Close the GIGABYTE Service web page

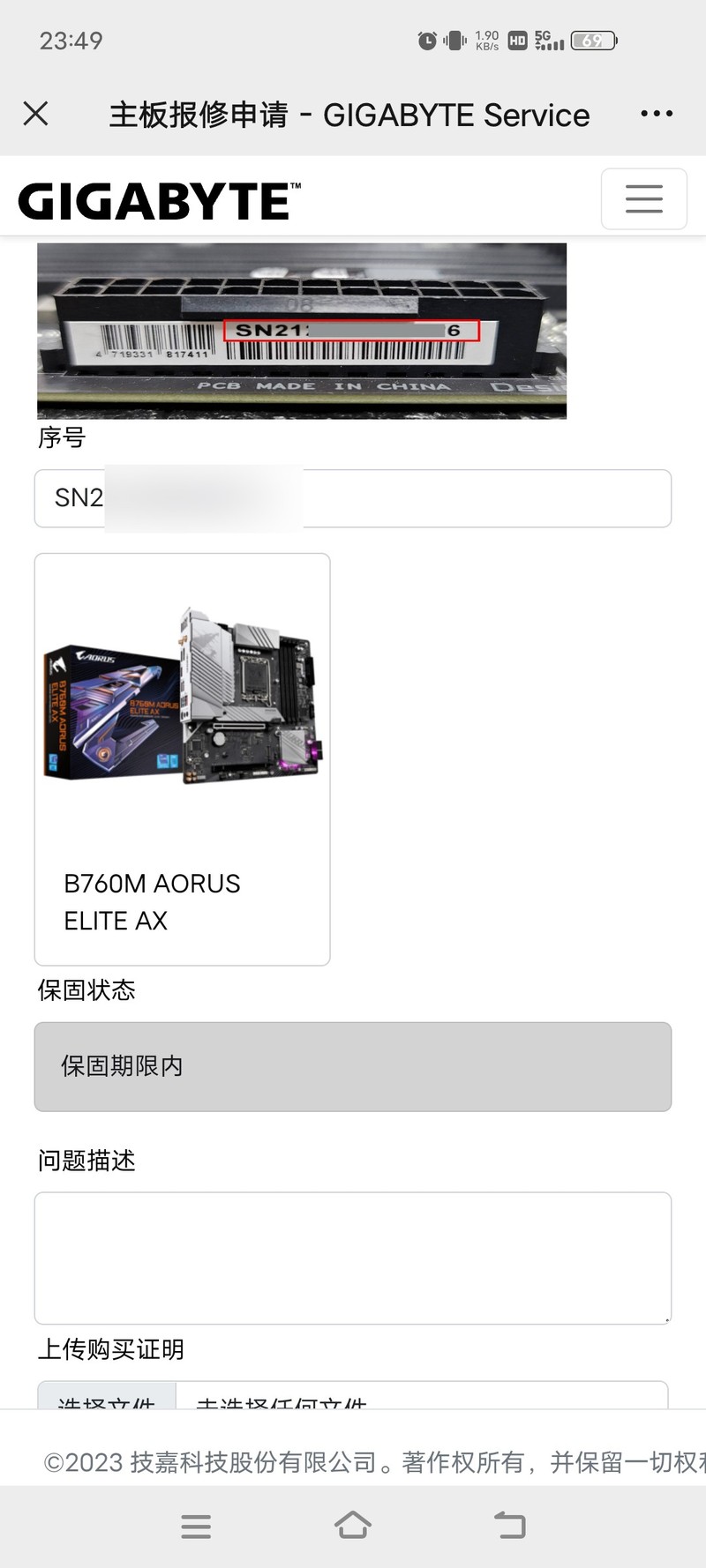35,114
